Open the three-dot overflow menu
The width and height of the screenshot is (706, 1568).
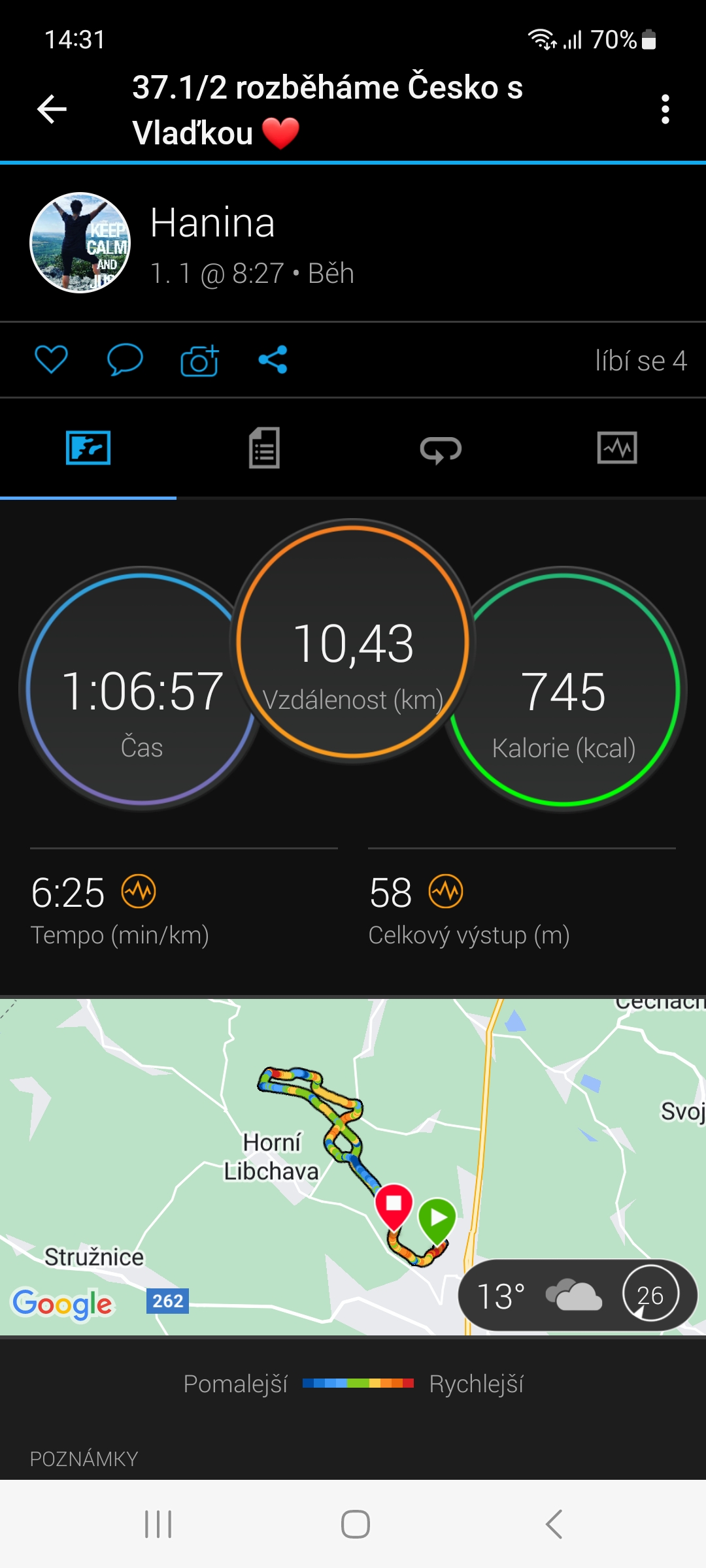[x=665, y=109]
